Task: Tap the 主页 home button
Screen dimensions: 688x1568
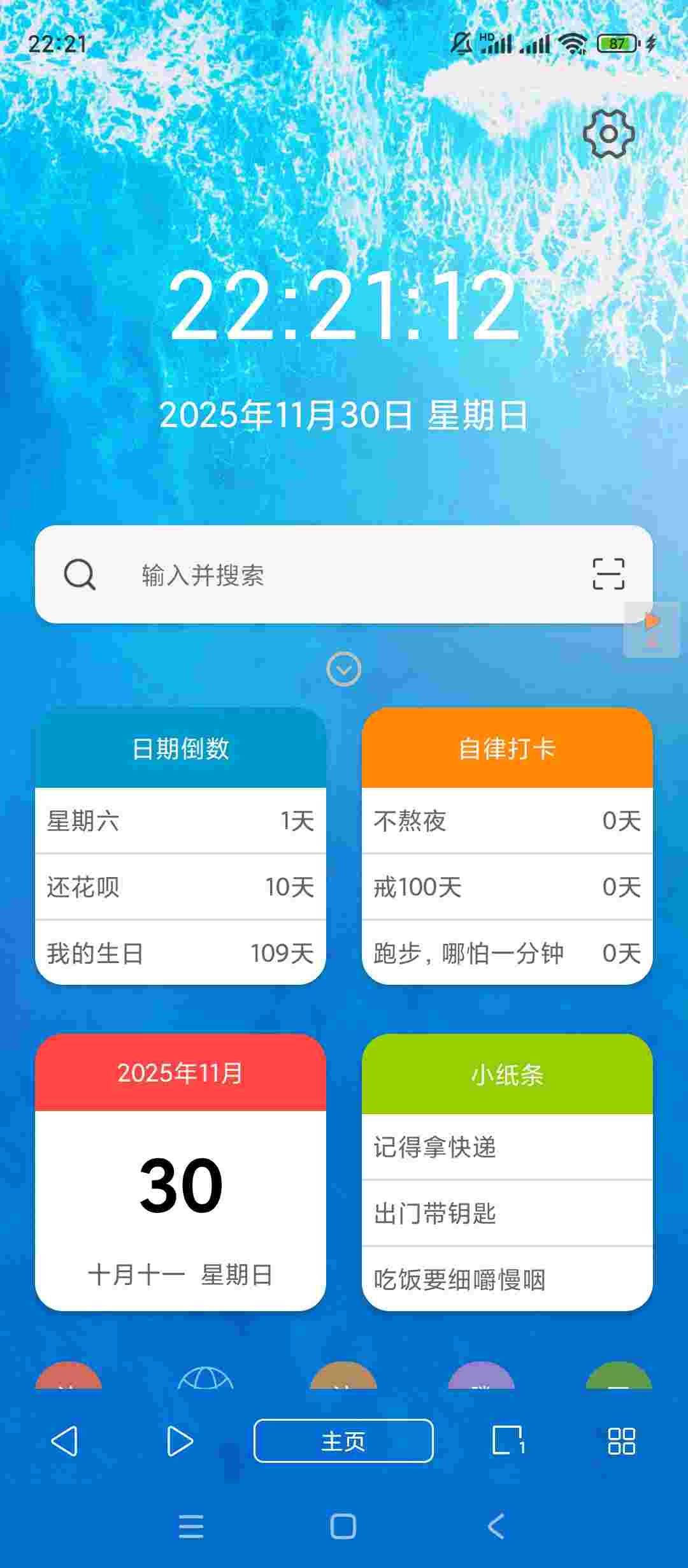Action: pos(343,1441)
